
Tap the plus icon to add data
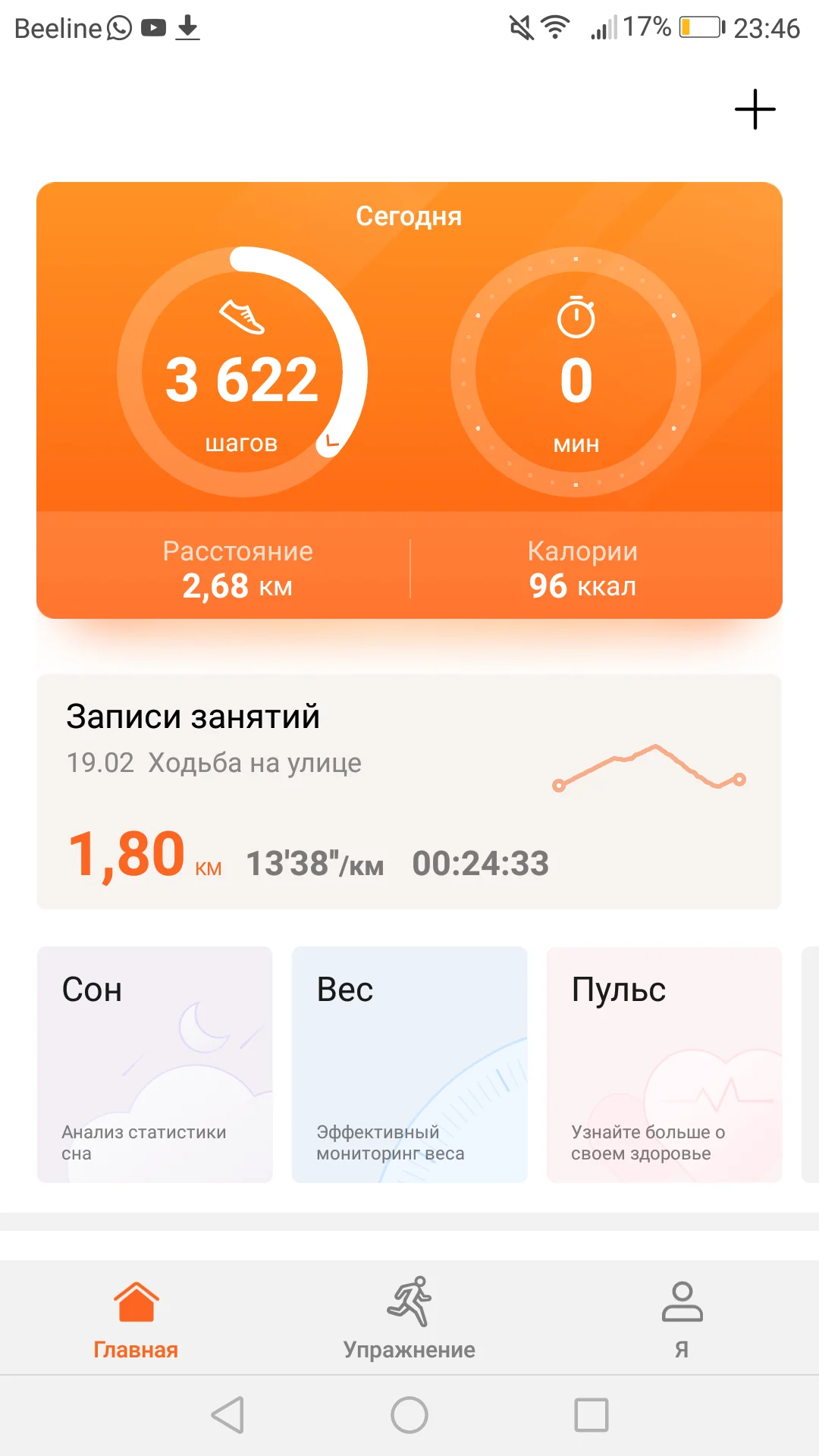pos(754,108)
